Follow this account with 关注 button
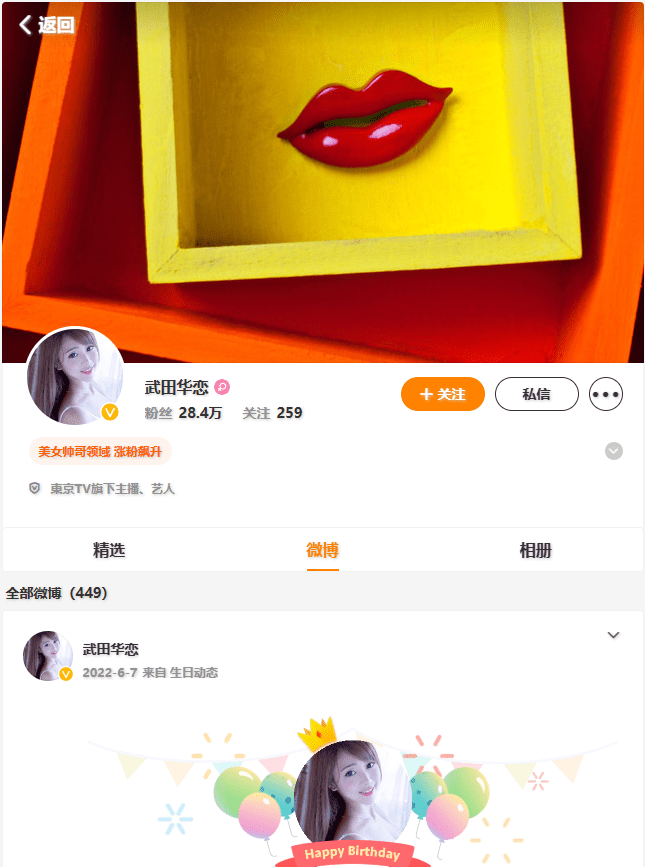 (x=442, y=394)
